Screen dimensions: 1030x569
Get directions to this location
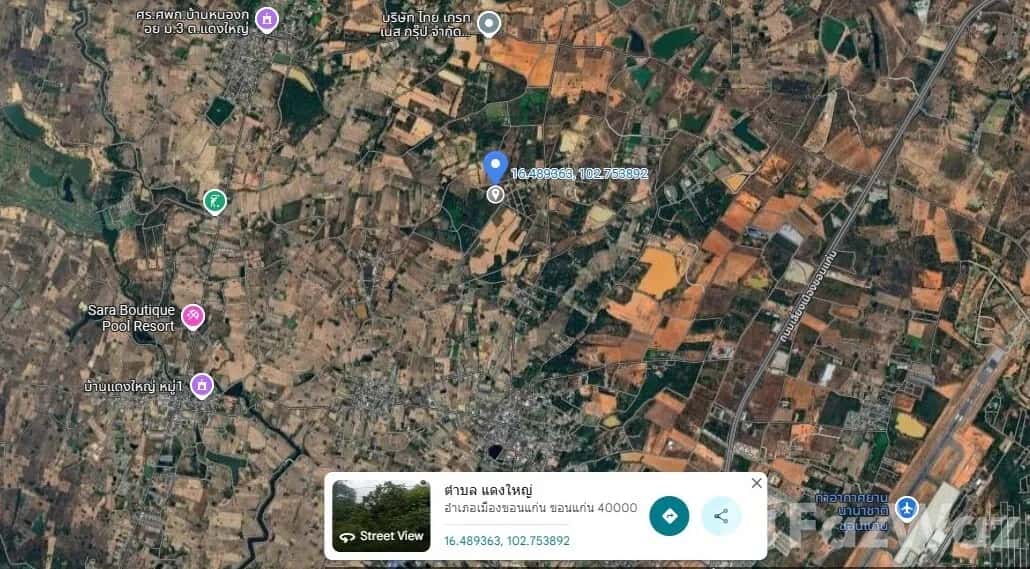[x=669, y=516]
